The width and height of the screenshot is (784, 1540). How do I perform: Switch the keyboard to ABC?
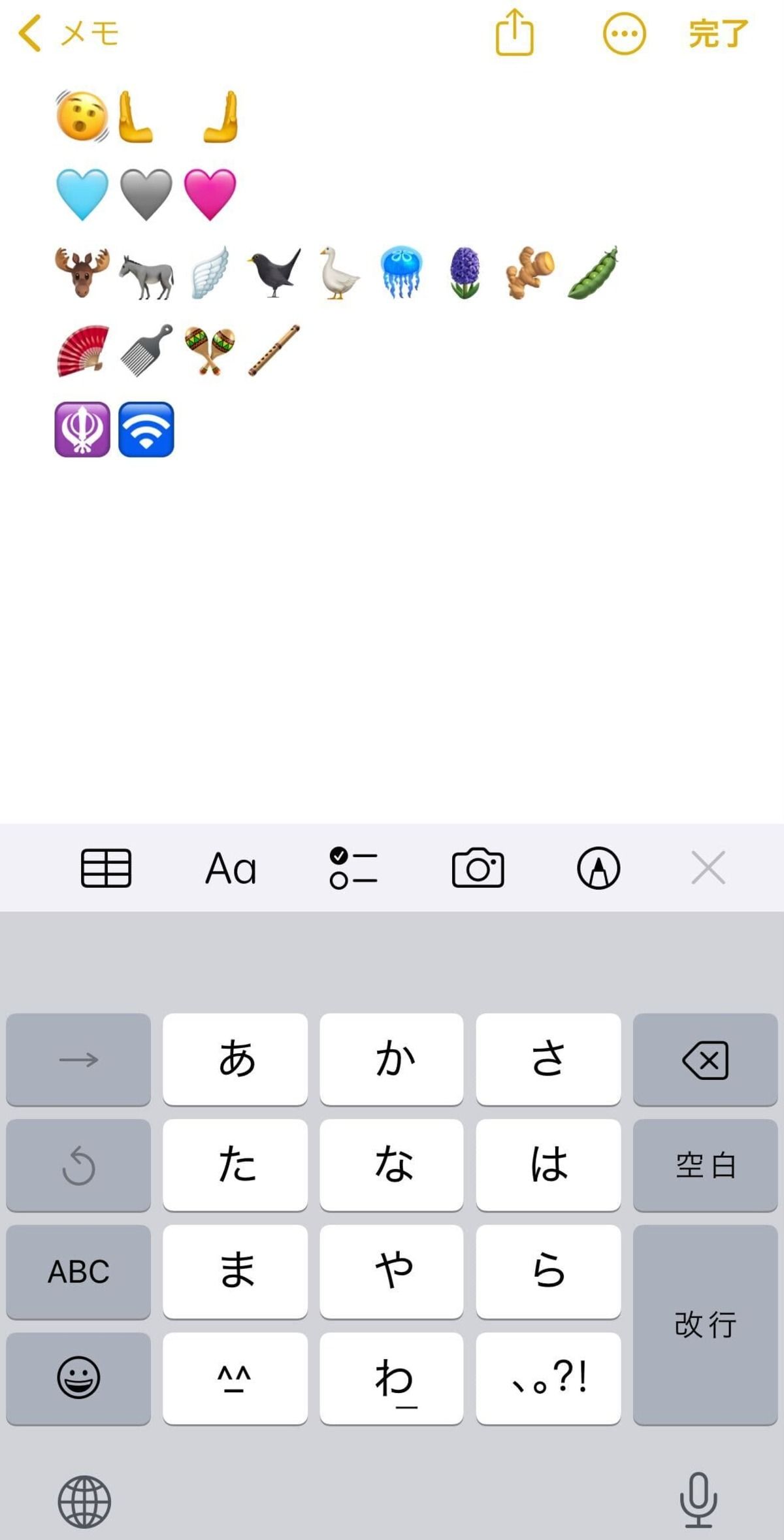click(78, 1271)
